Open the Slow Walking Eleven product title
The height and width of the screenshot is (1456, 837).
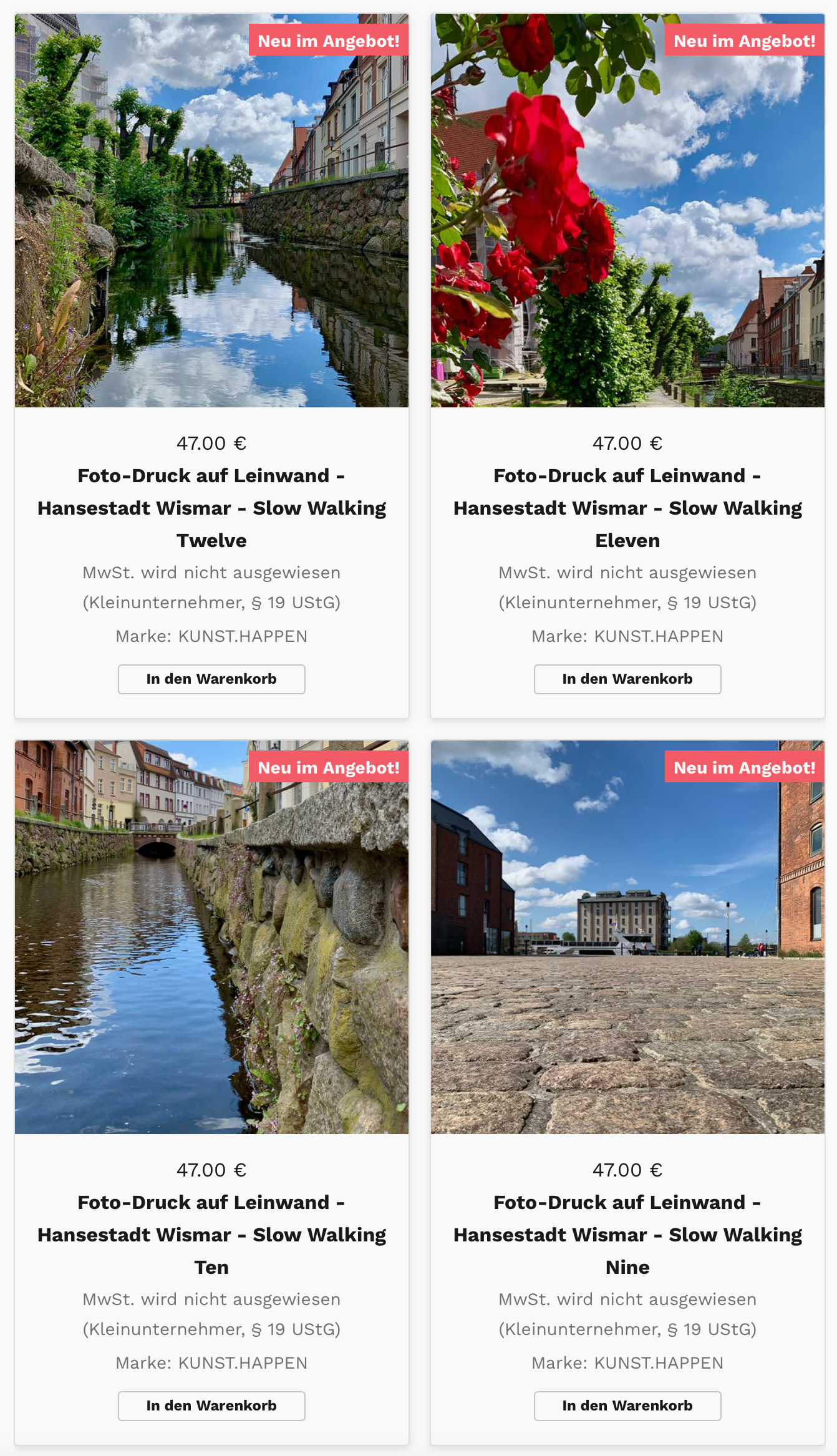627,508
